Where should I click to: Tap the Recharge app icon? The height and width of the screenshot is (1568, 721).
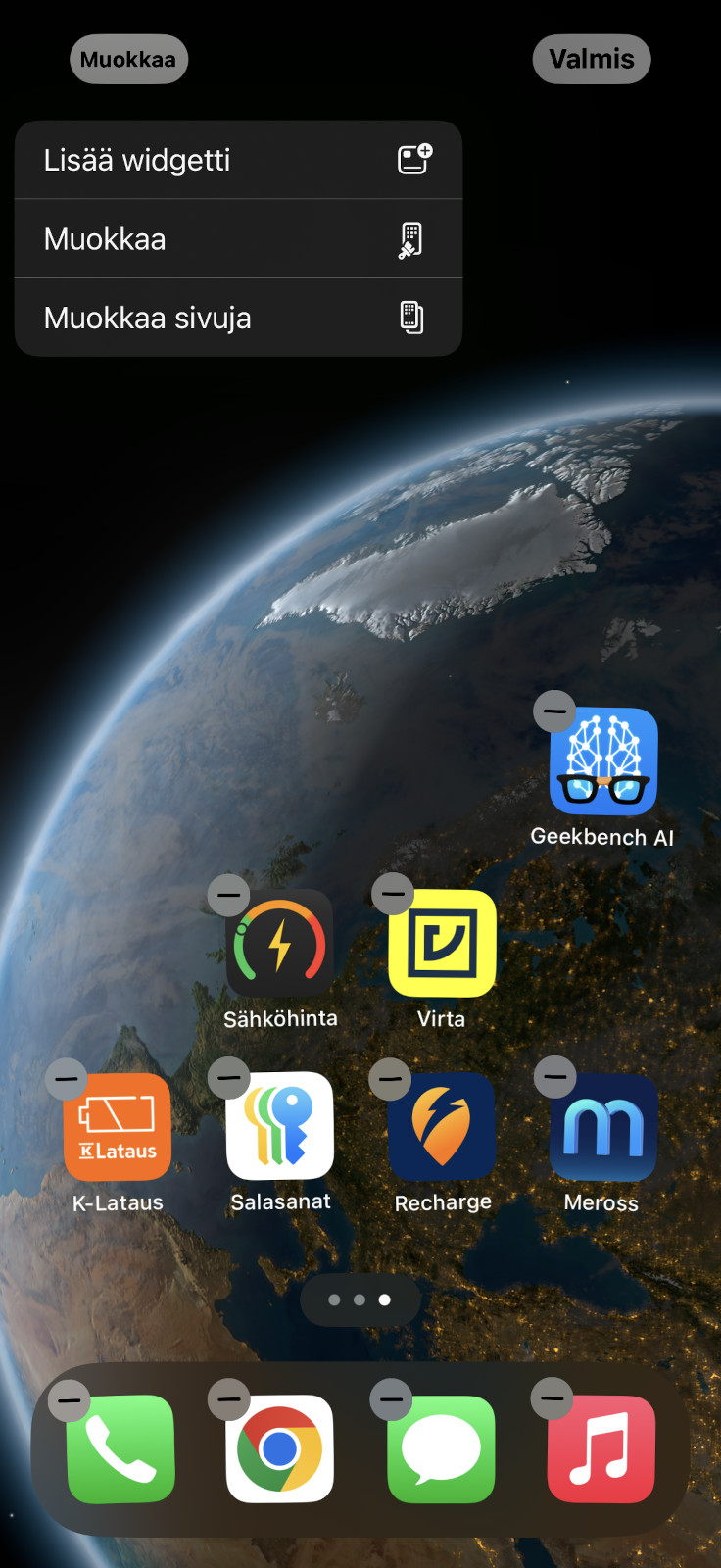pyautogui.click(x=442, y=1126)
